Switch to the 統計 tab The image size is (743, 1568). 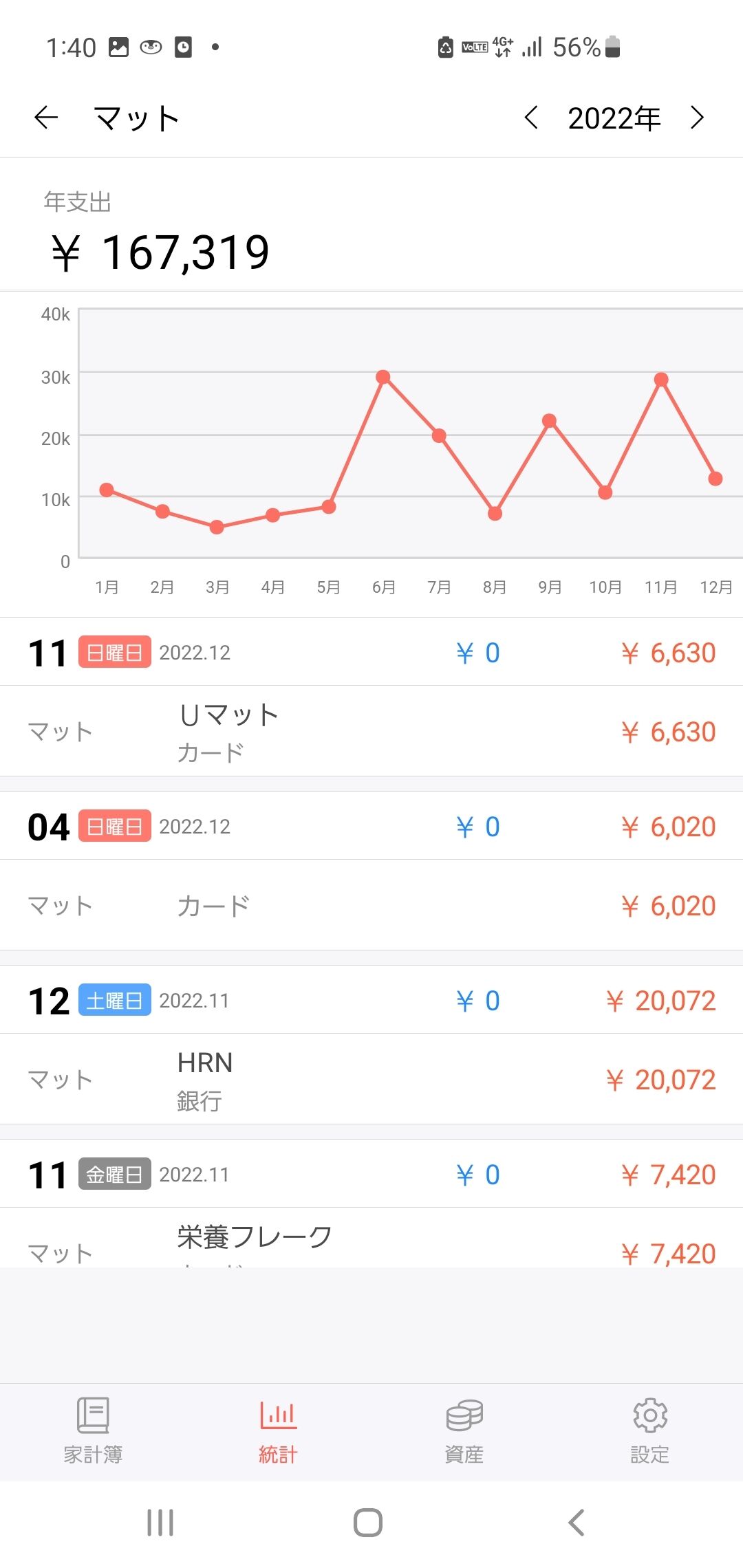[x=278, y=1430]
